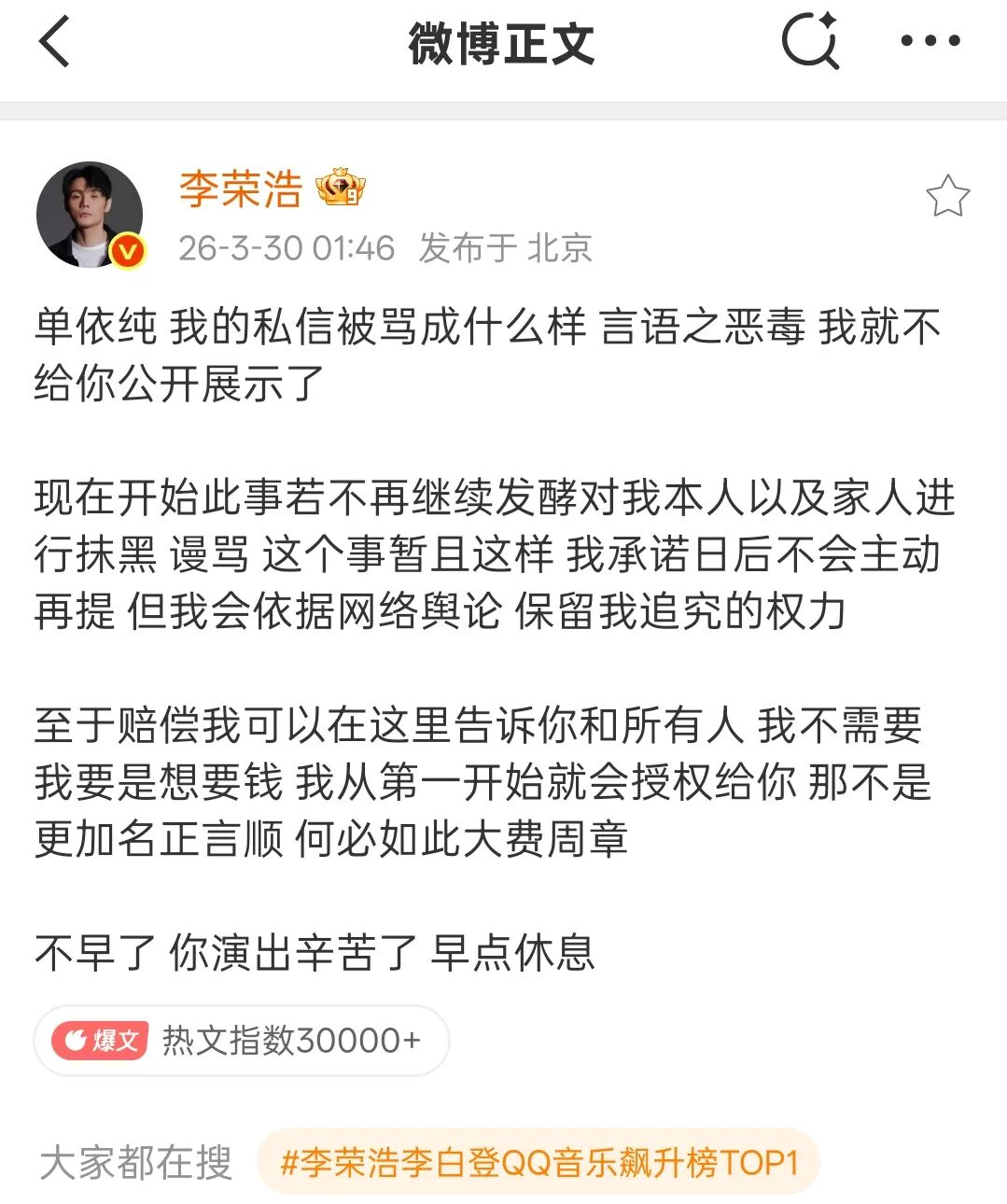Tap the membership crown badge beside the name
The height and width of the screenshot is (1204, 1007).
(340, 189)
